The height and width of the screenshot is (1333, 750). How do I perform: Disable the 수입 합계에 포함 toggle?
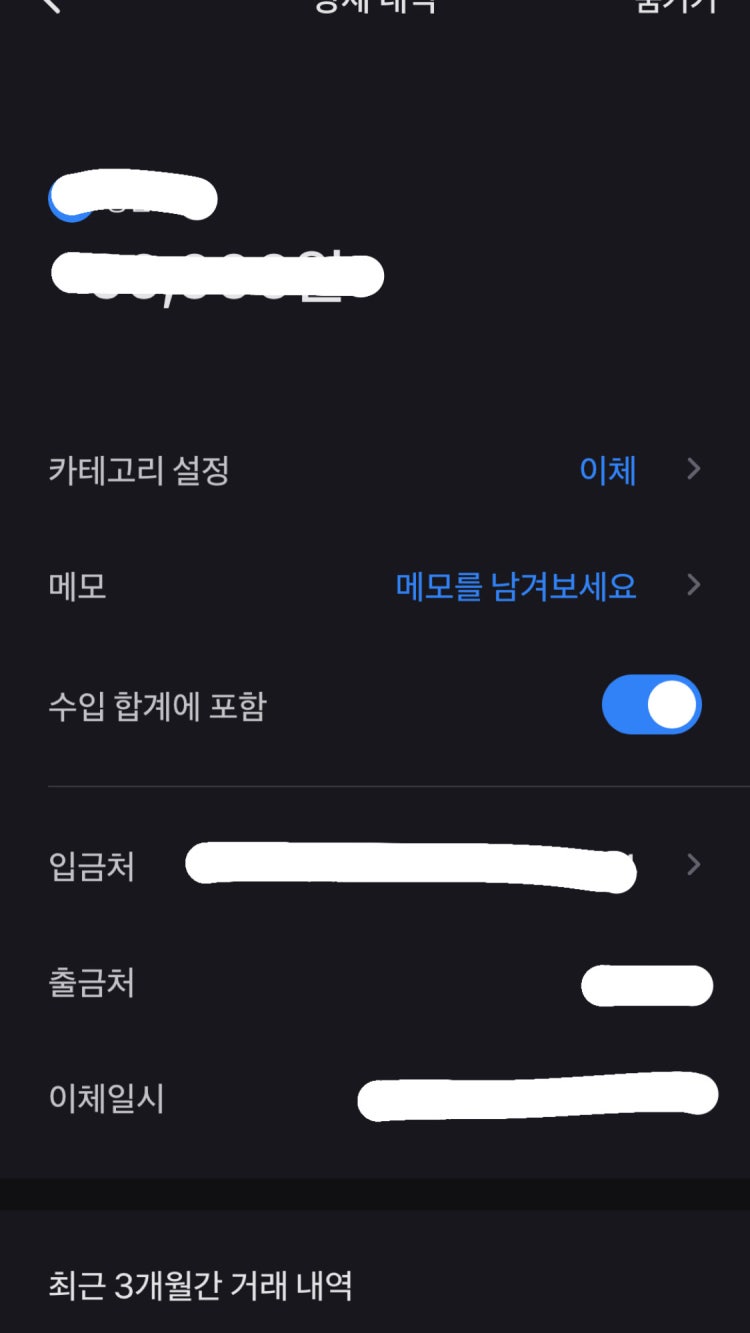[x=651, y=706]
